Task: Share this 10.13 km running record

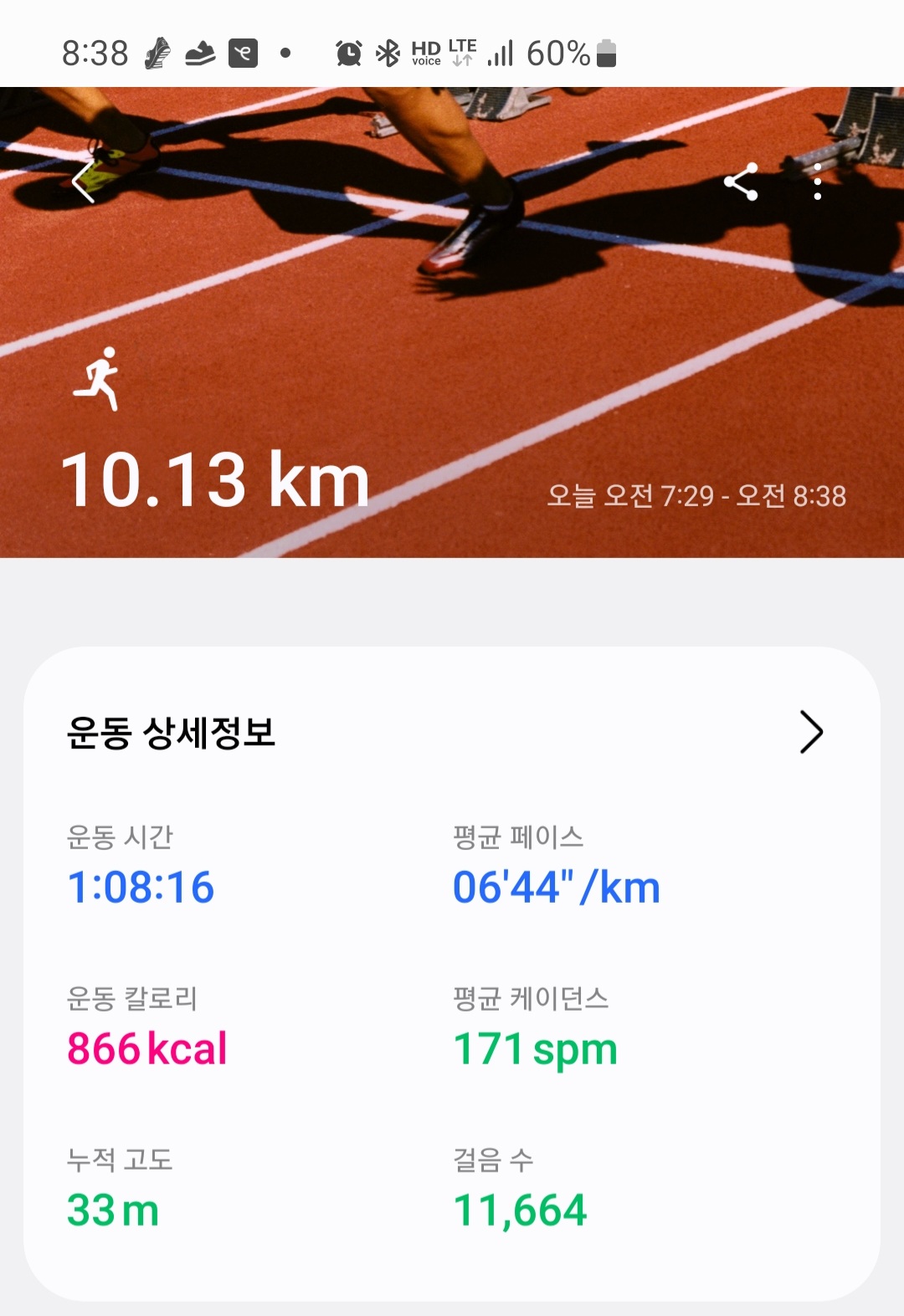Action: point(741,182)
